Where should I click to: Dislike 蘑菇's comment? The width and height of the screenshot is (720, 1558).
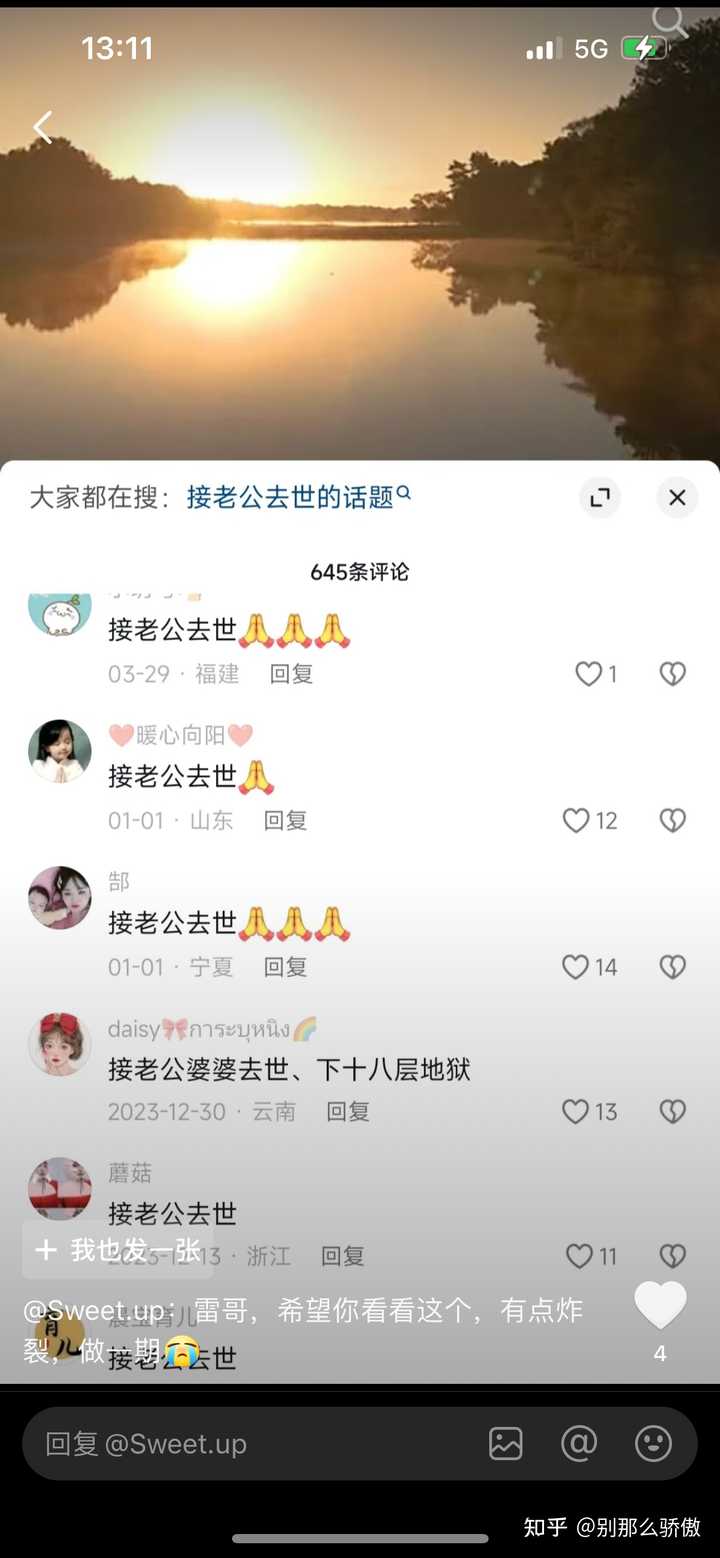point(672,1255)
